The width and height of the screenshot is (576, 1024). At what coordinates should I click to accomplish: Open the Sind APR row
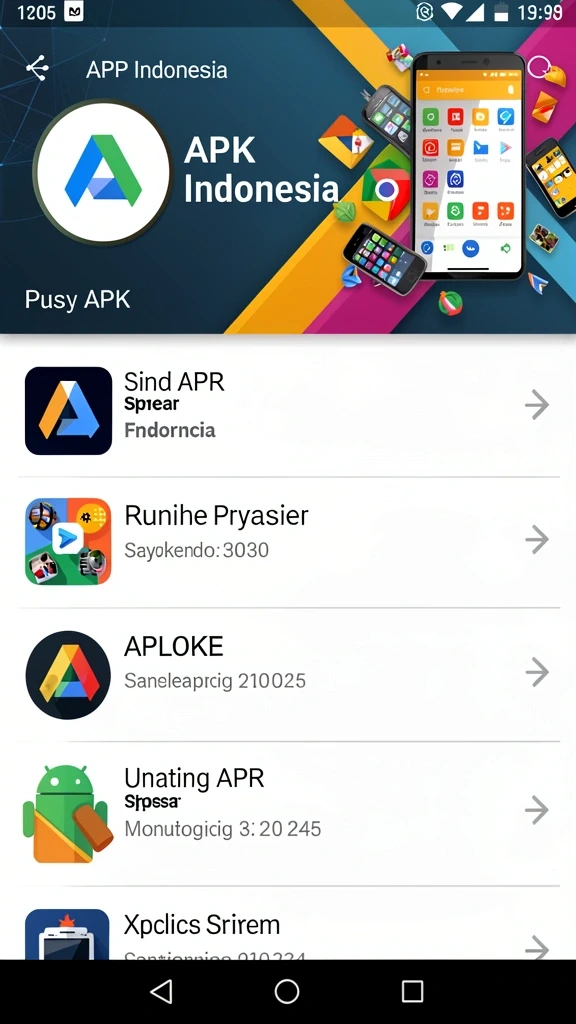coord(288,409)
